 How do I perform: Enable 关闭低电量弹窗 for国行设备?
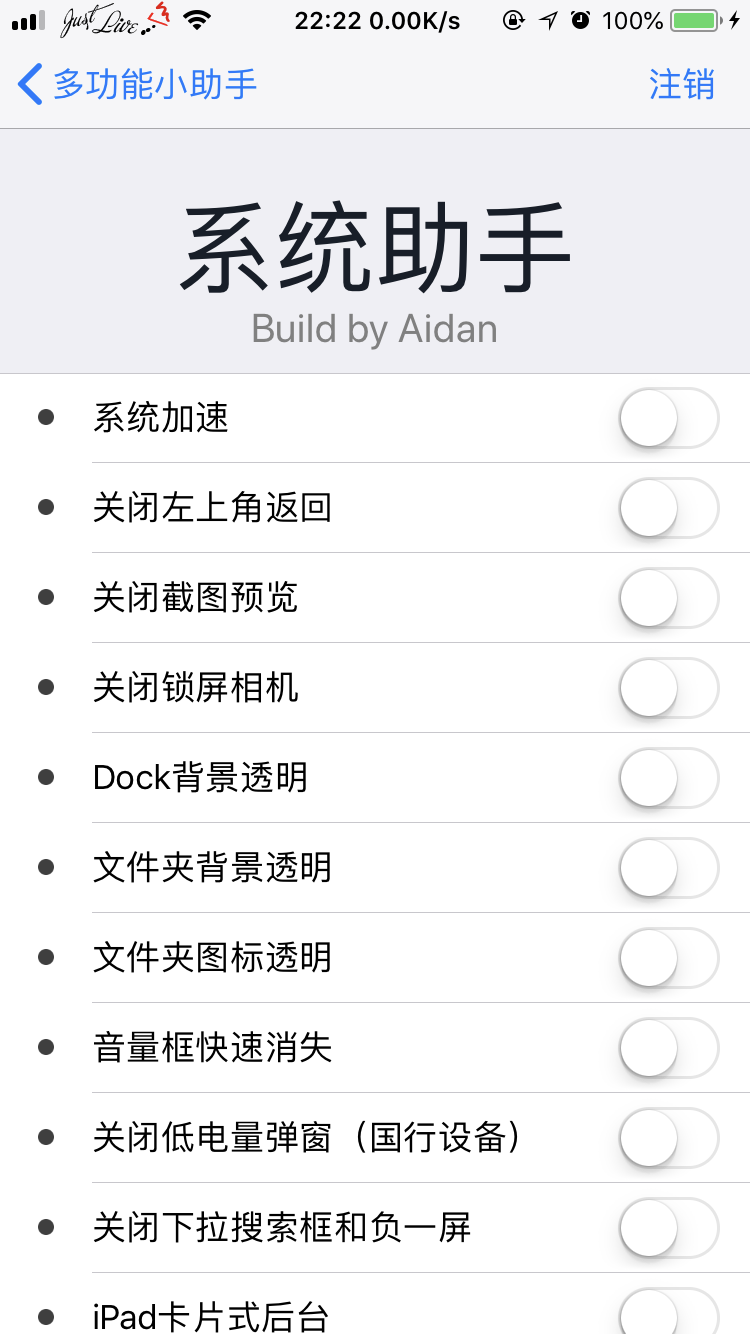[x=668, y=1138]
